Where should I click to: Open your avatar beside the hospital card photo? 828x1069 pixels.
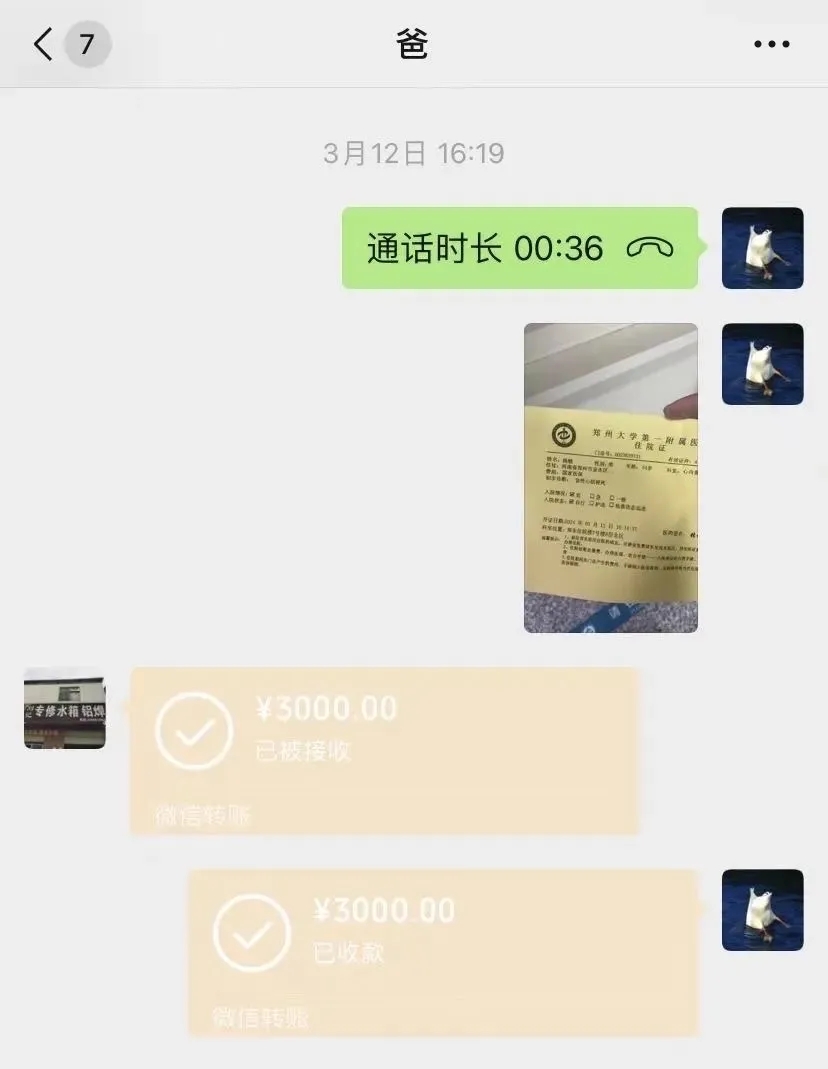(x=762, y=364)
